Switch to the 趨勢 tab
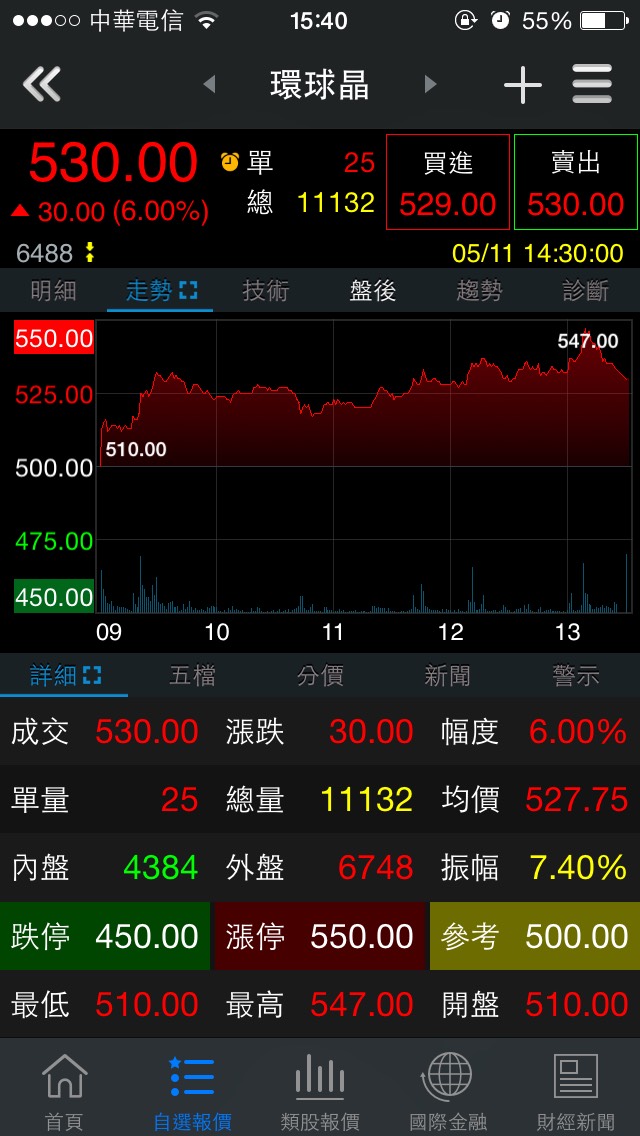The image size is (640, 1136). (480, 291)
